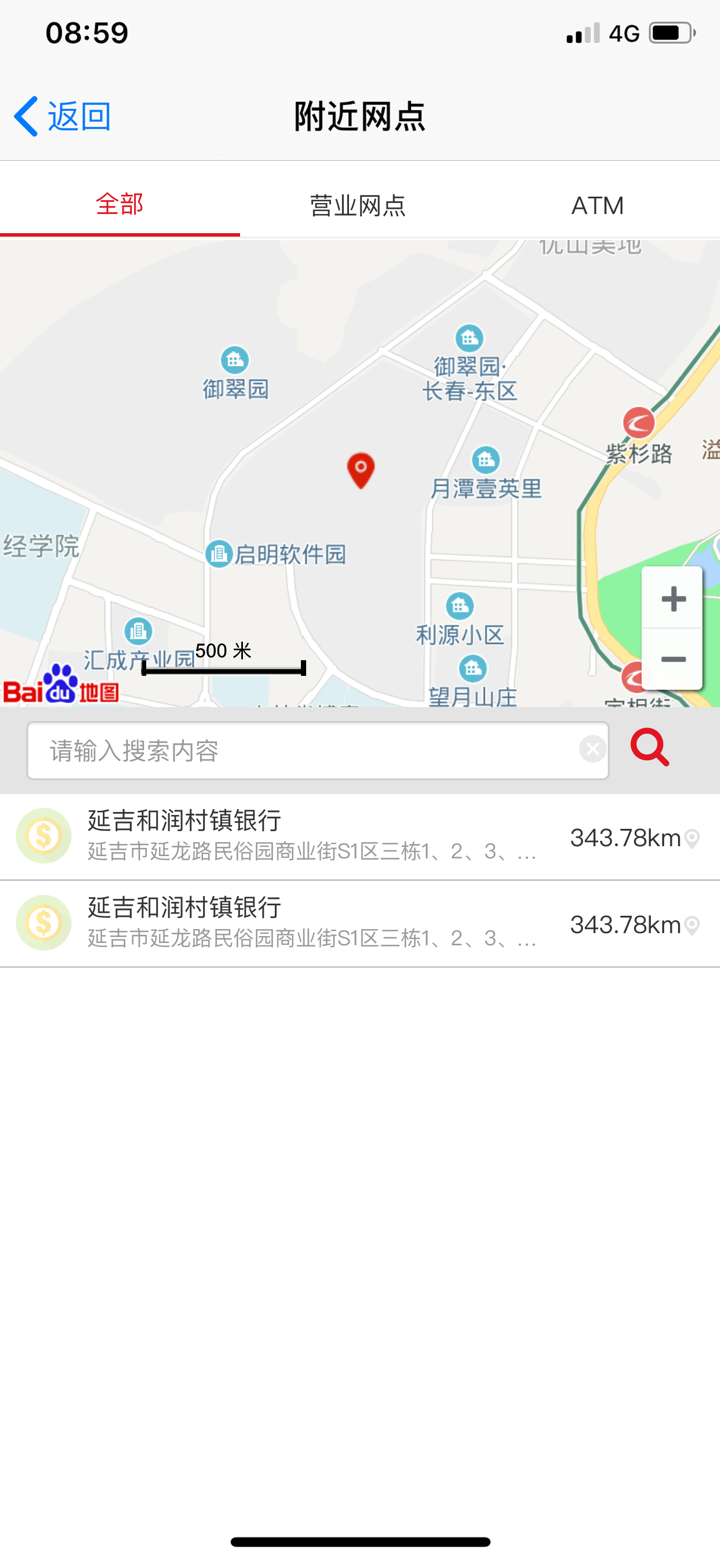Screen dimensions: 720x1558
Task: Switch to the ATM tab
Action: point(597,205)
